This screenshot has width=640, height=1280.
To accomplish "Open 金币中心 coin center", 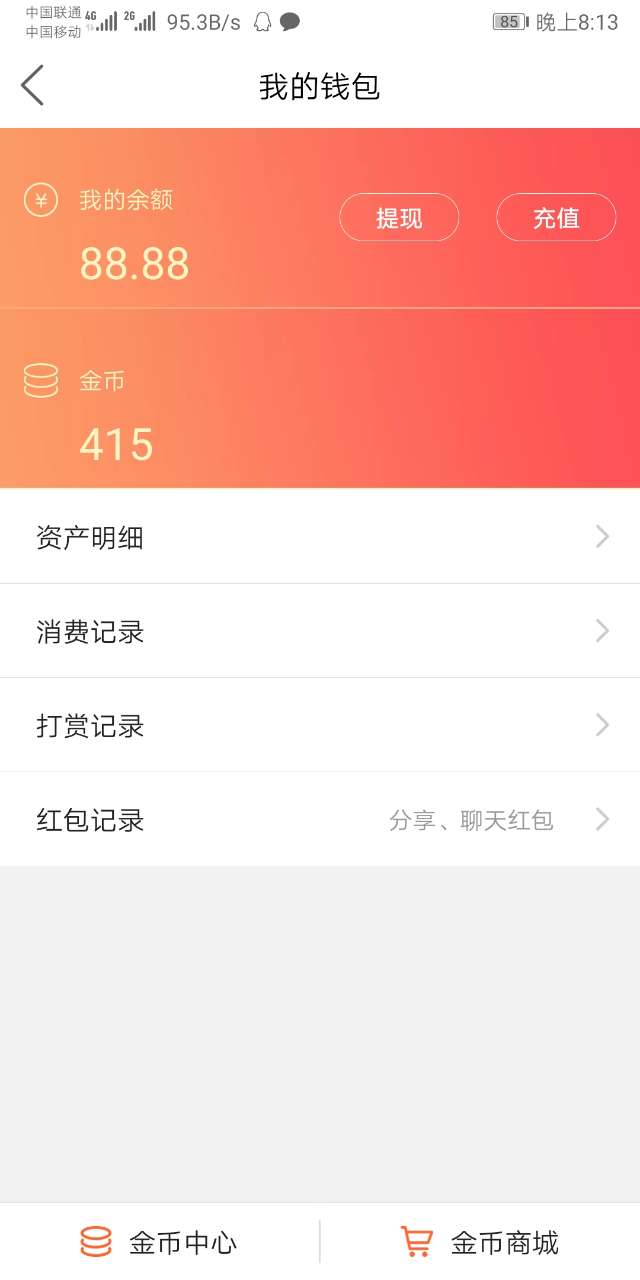I will pyautogui.click(x=160, y=1242).
